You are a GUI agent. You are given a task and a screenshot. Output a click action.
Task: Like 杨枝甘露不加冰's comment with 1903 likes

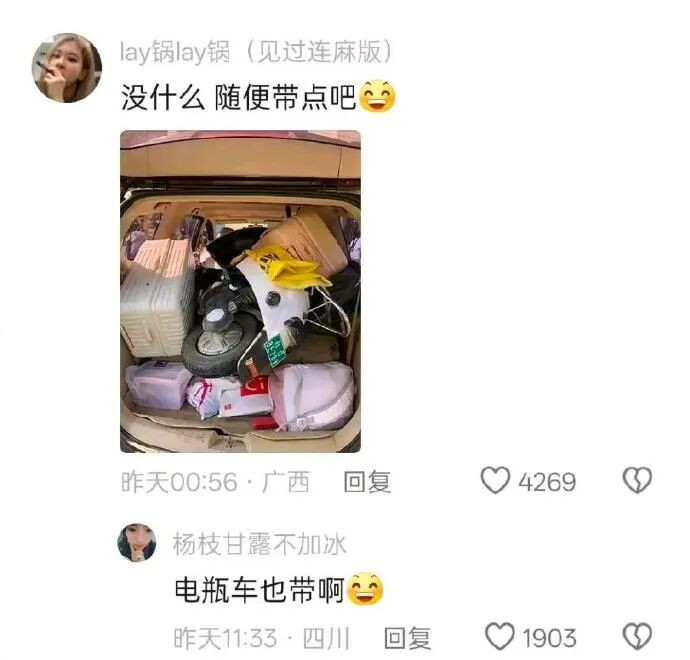pyautogui.click(x=499, y=637)
